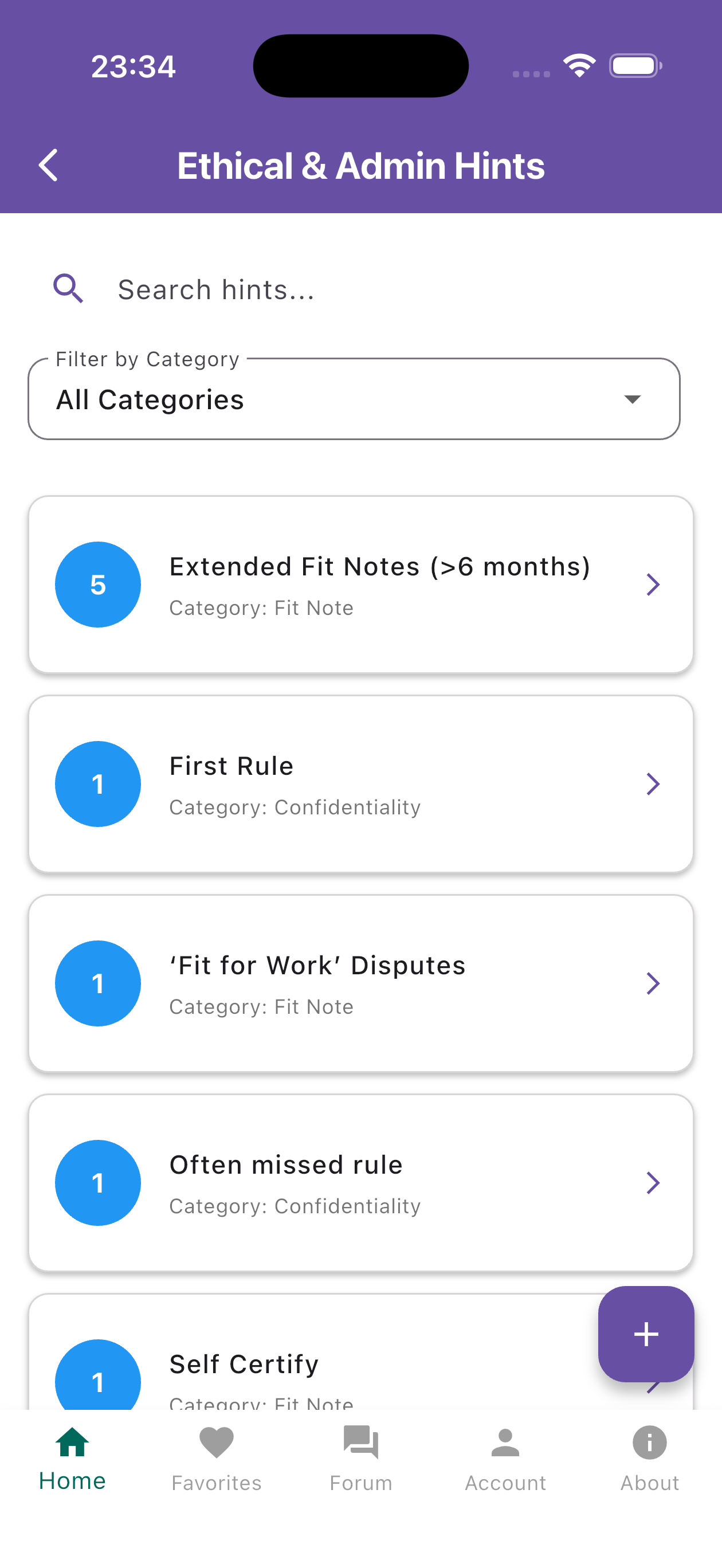Switch to the Favorites tab
The width and height of the screenshot is (722, 1568).
point(216,1461)
